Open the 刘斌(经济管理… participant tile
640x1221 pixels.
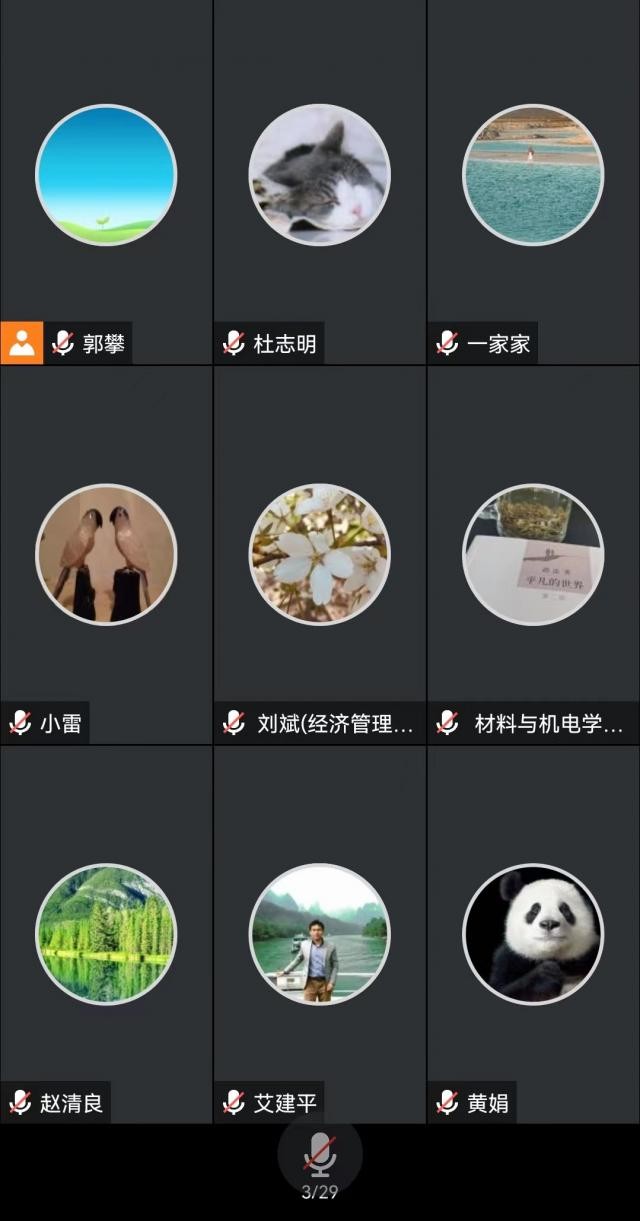tap(319, 555)
